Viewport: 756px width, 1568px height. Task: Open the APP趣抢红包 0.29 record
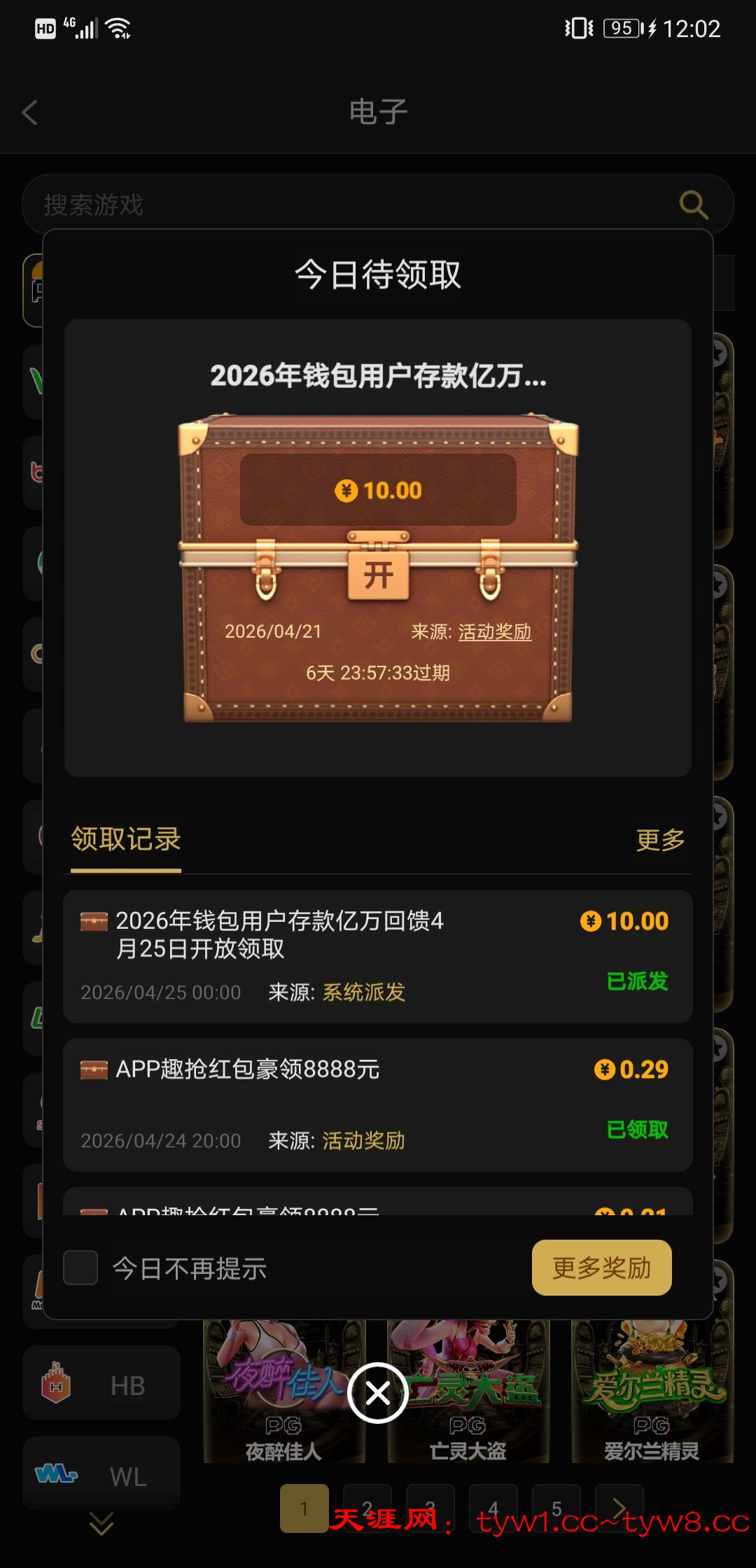(x=378, y=1105)
